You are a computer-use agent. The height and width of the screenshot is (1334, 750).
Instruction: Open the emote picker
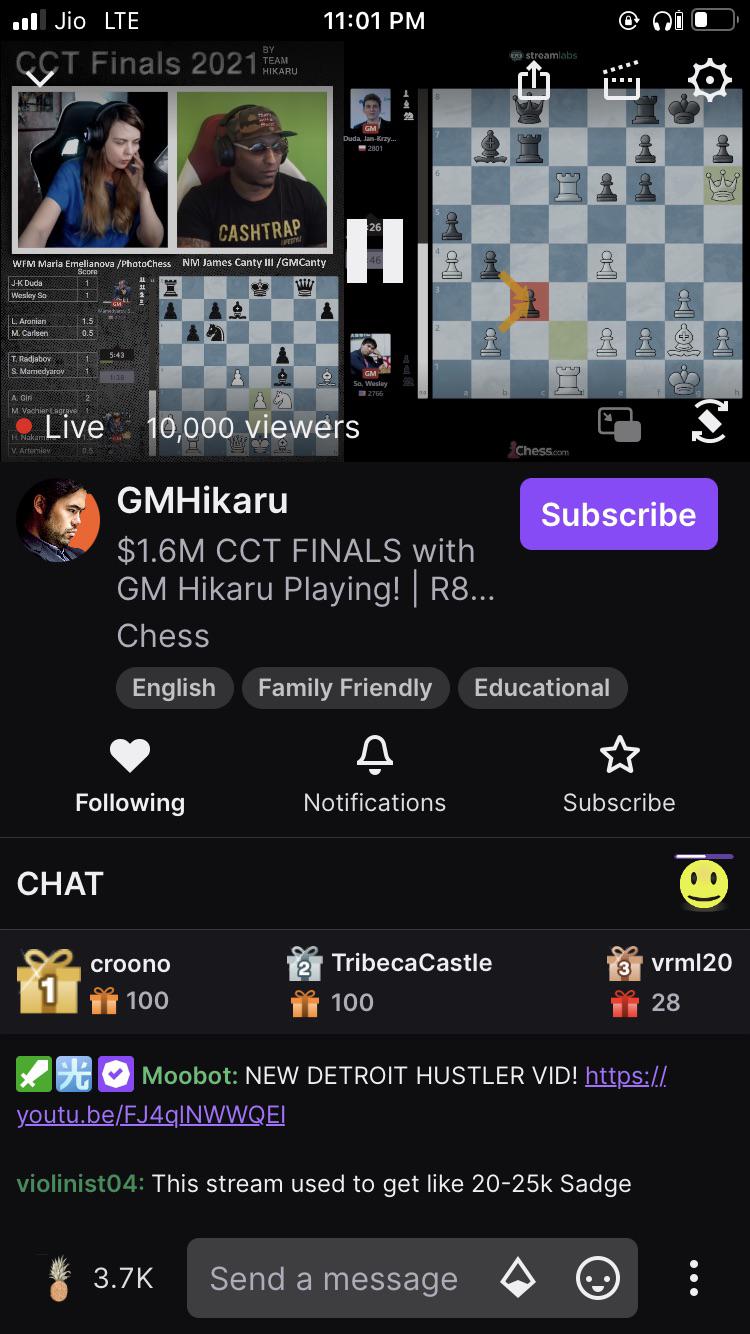[x=598, y=1278]
